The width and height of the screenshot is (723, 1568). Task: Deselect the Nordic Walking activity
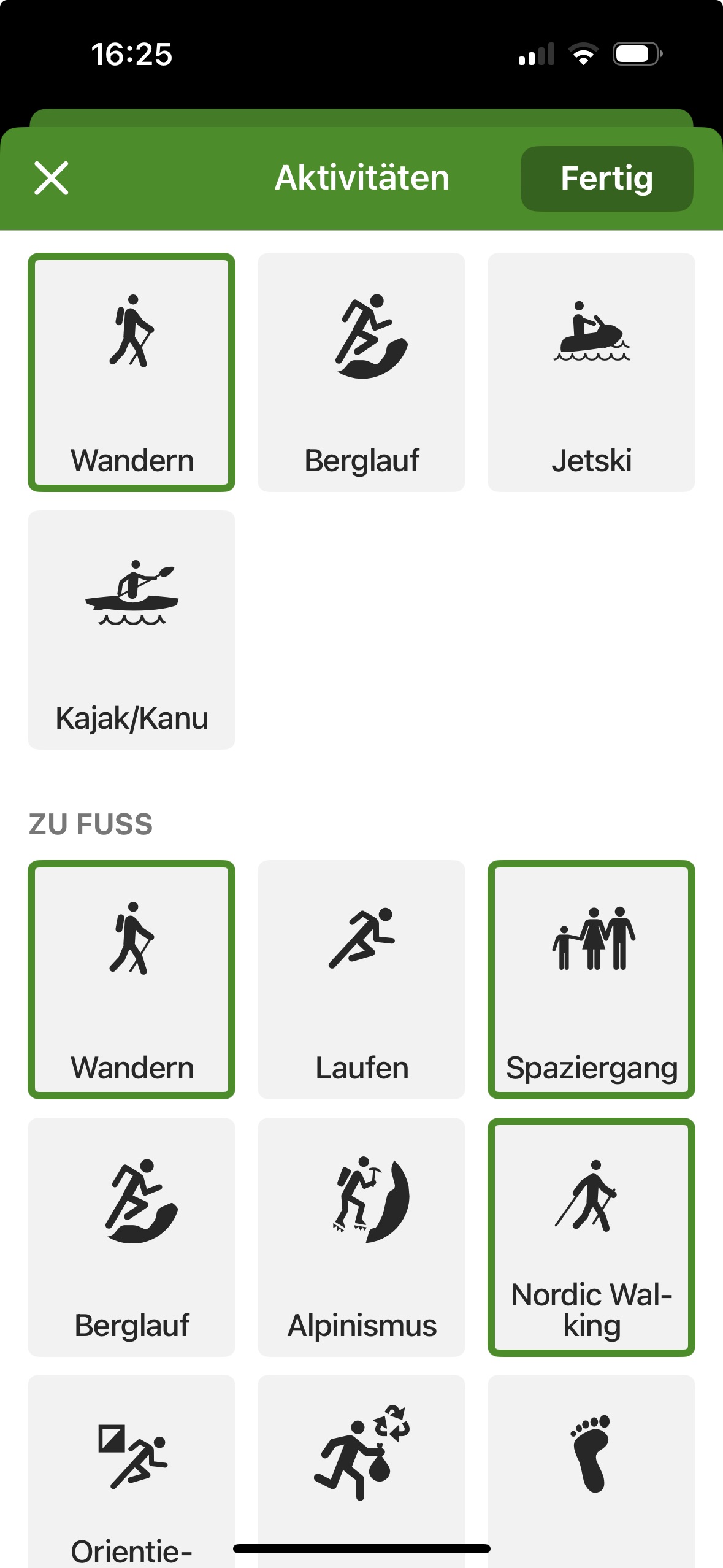click(x=591, y=1237)
